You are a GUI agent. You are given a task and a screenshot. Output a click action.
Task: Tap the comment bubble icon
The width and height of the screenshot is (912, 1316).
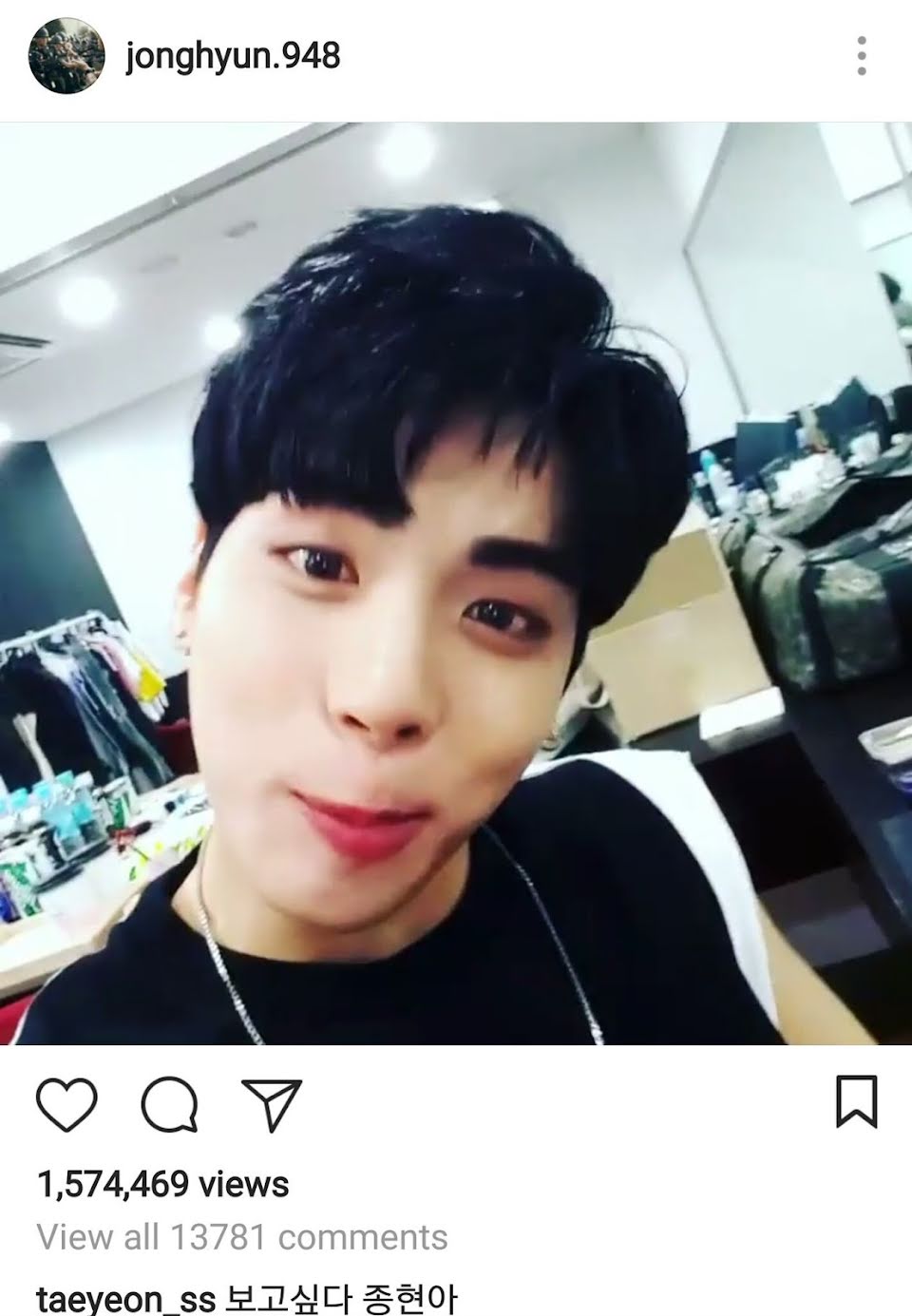(x=169, y=1106)
